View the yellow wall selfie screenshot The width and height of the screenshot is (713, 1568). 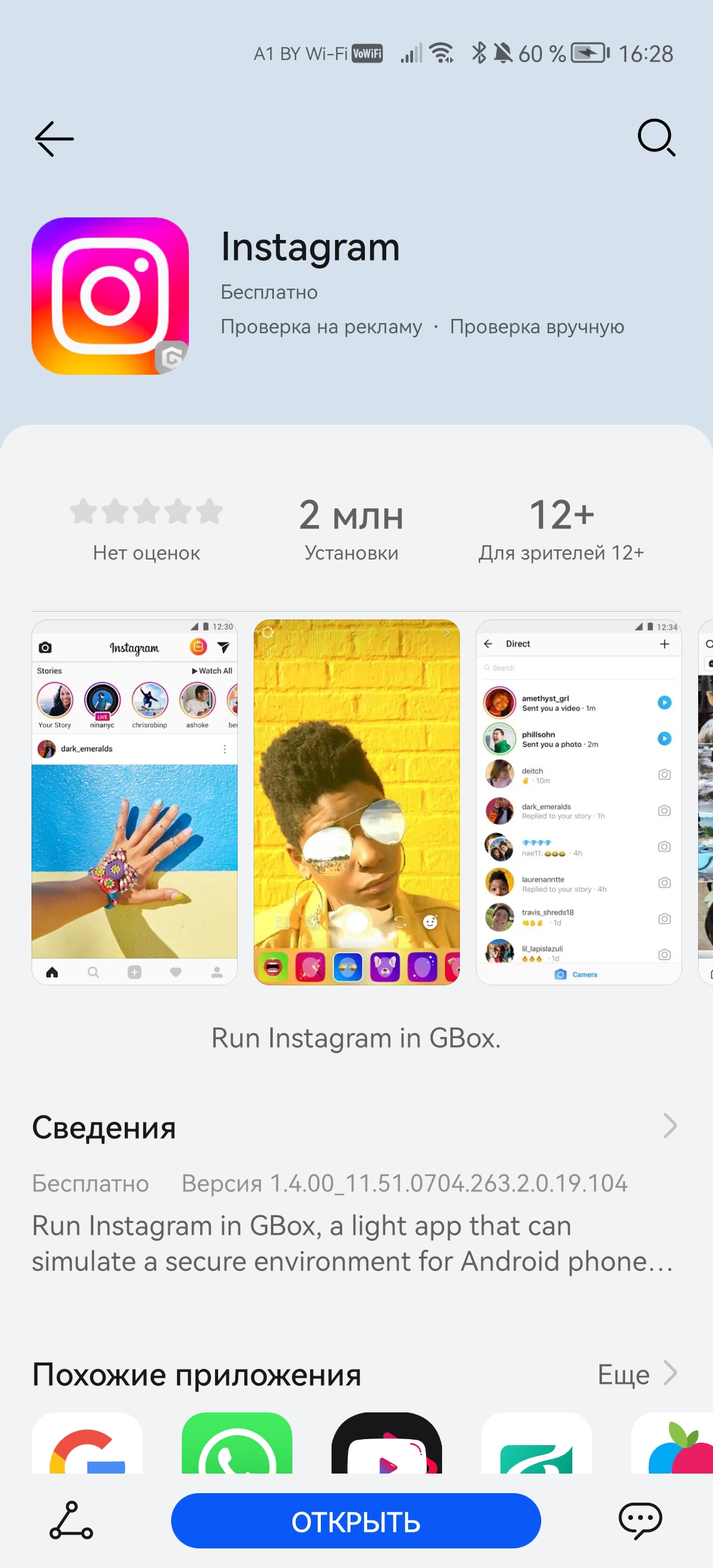tap(356, 802)
